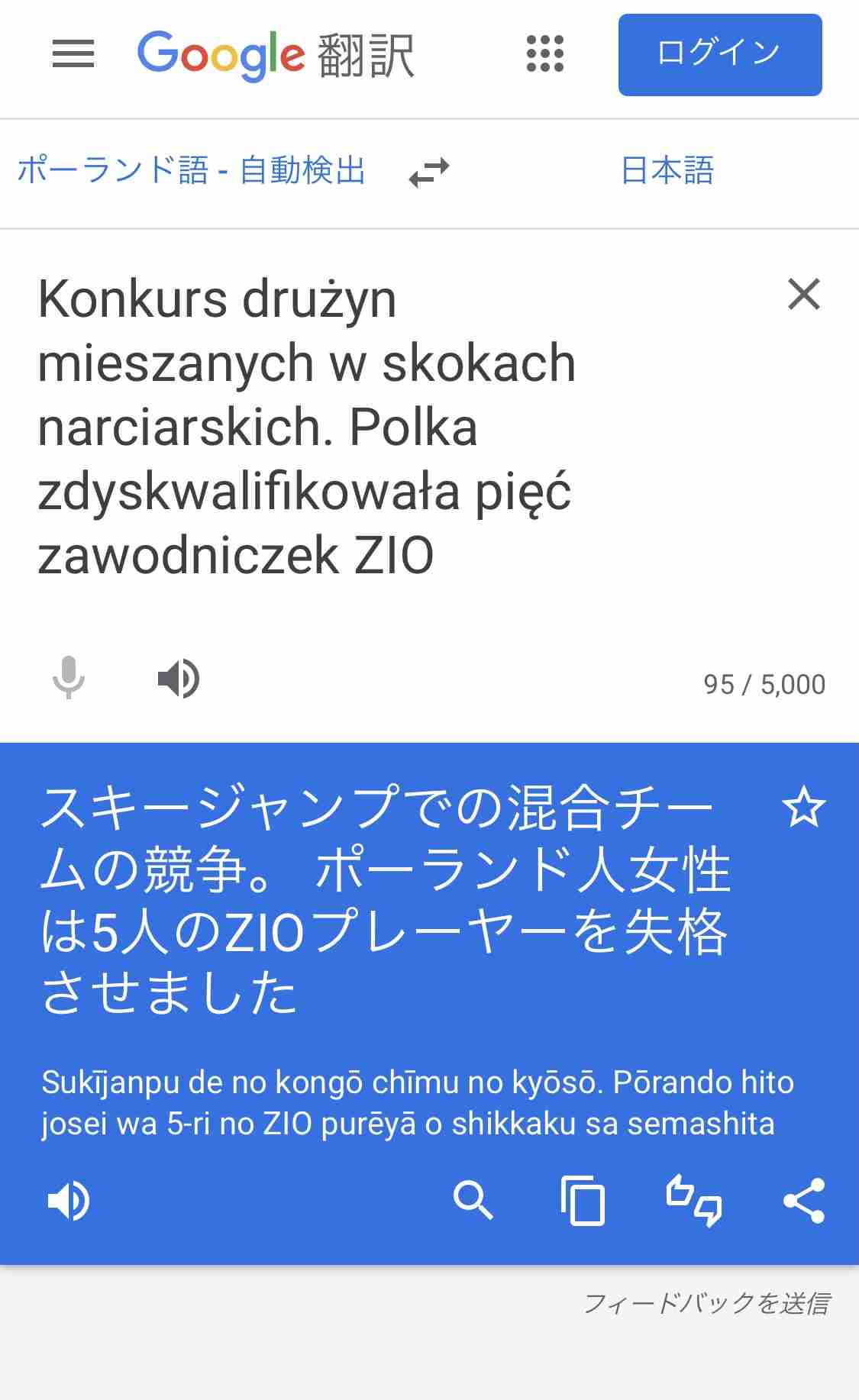Rate this translation with thumbs icon
This screenshot has width=859, height=1400.
tap(693, 1201)
